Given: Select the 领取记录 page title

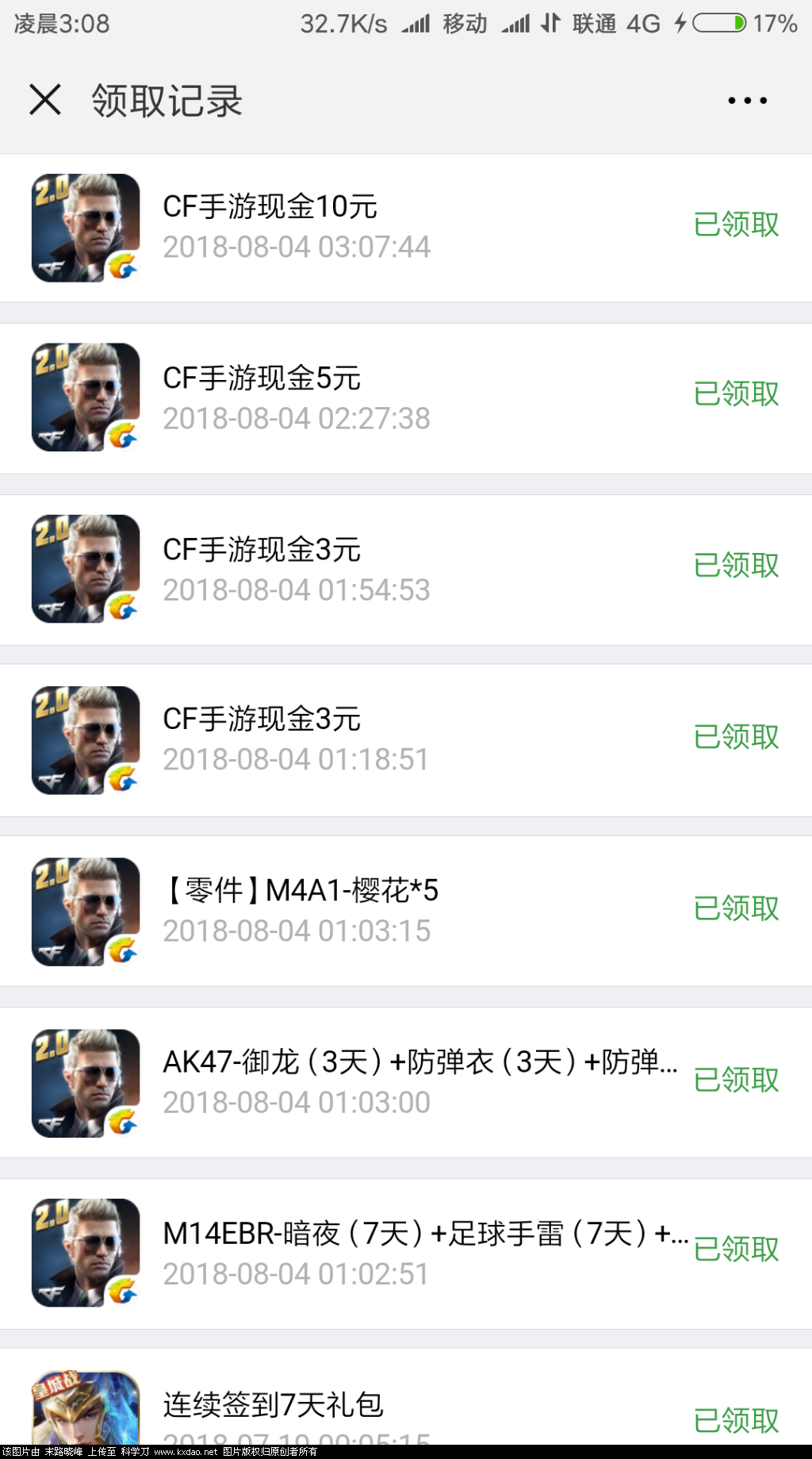Looking at the screenshot, I should coord(165,102).
